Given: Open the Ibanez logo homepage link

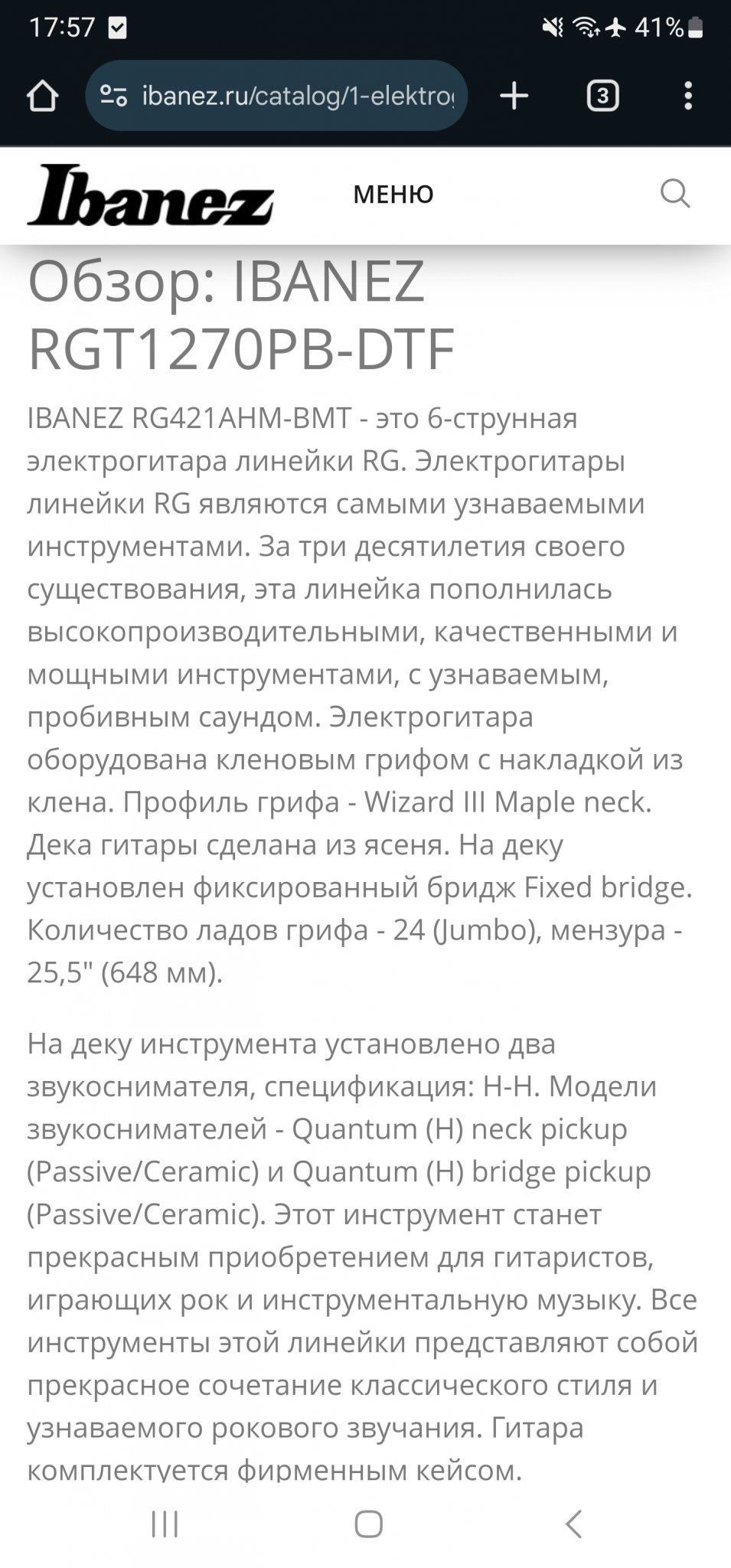Looking at the screenshot, I should coord(150,195).
